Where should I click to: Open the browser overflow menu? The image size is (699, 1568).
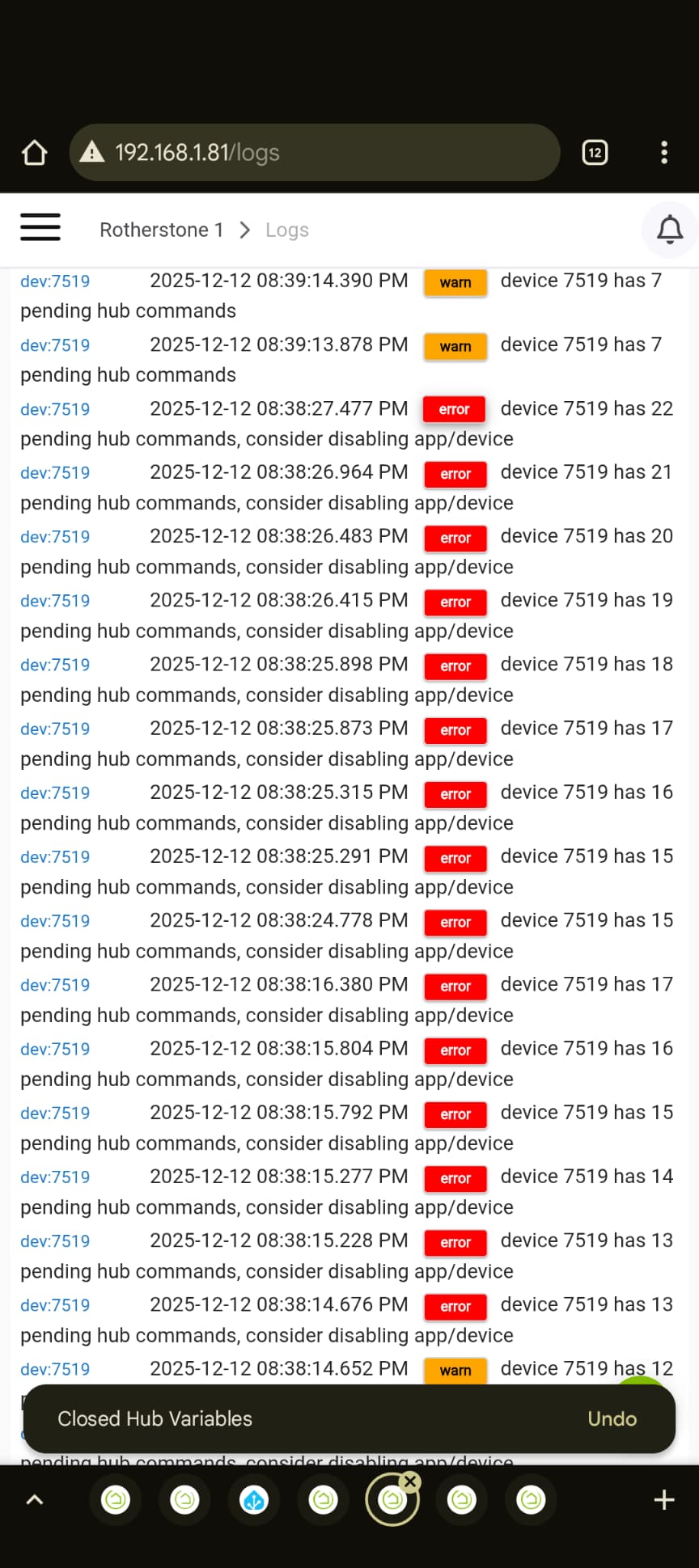point(664,152)
